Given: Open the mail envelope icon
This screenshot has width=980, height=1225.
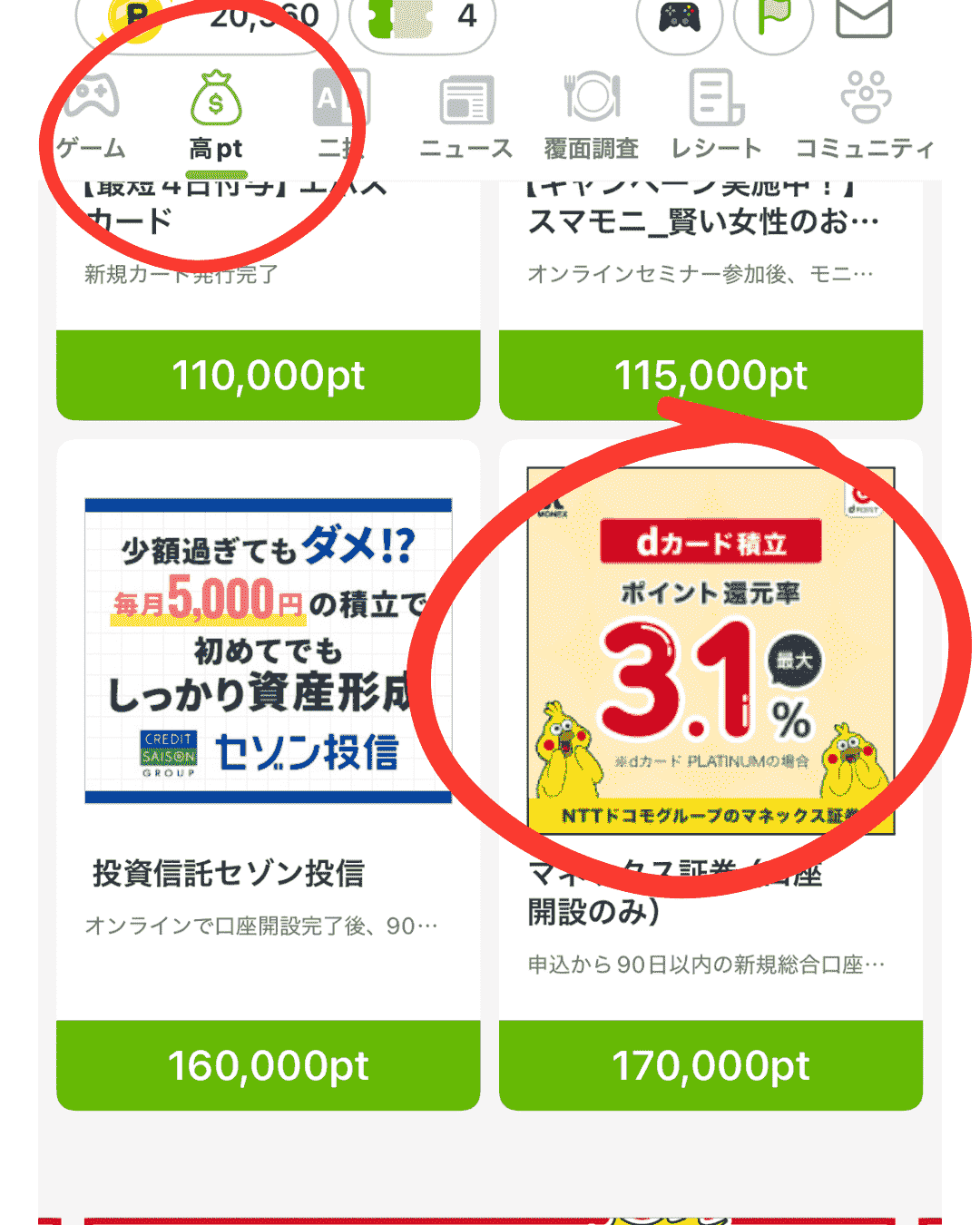Looking at the screenshot, I should pyautogui.click(x=863, y=17).
